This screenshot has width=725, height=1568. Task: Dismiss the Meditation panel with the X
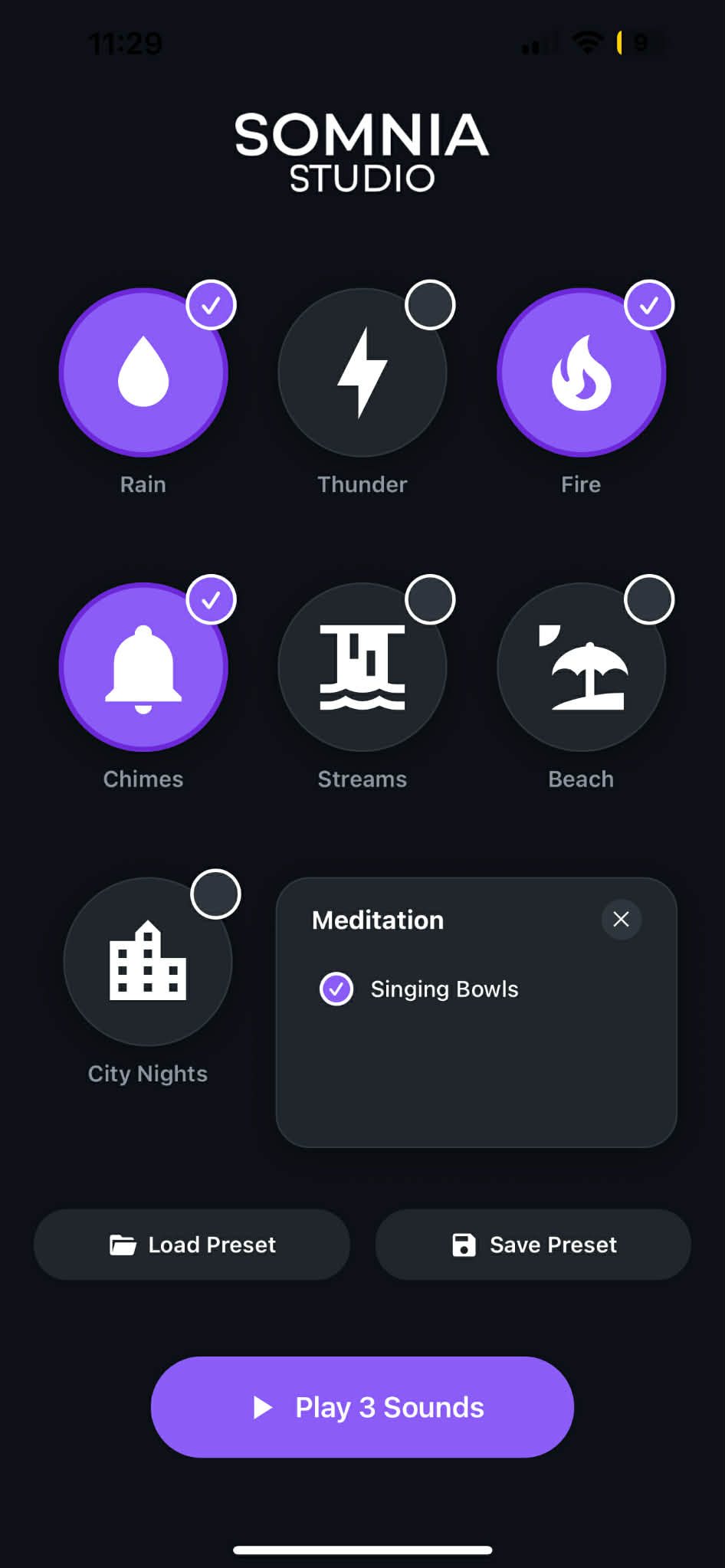pyautogui.click(x=622, y=919)
